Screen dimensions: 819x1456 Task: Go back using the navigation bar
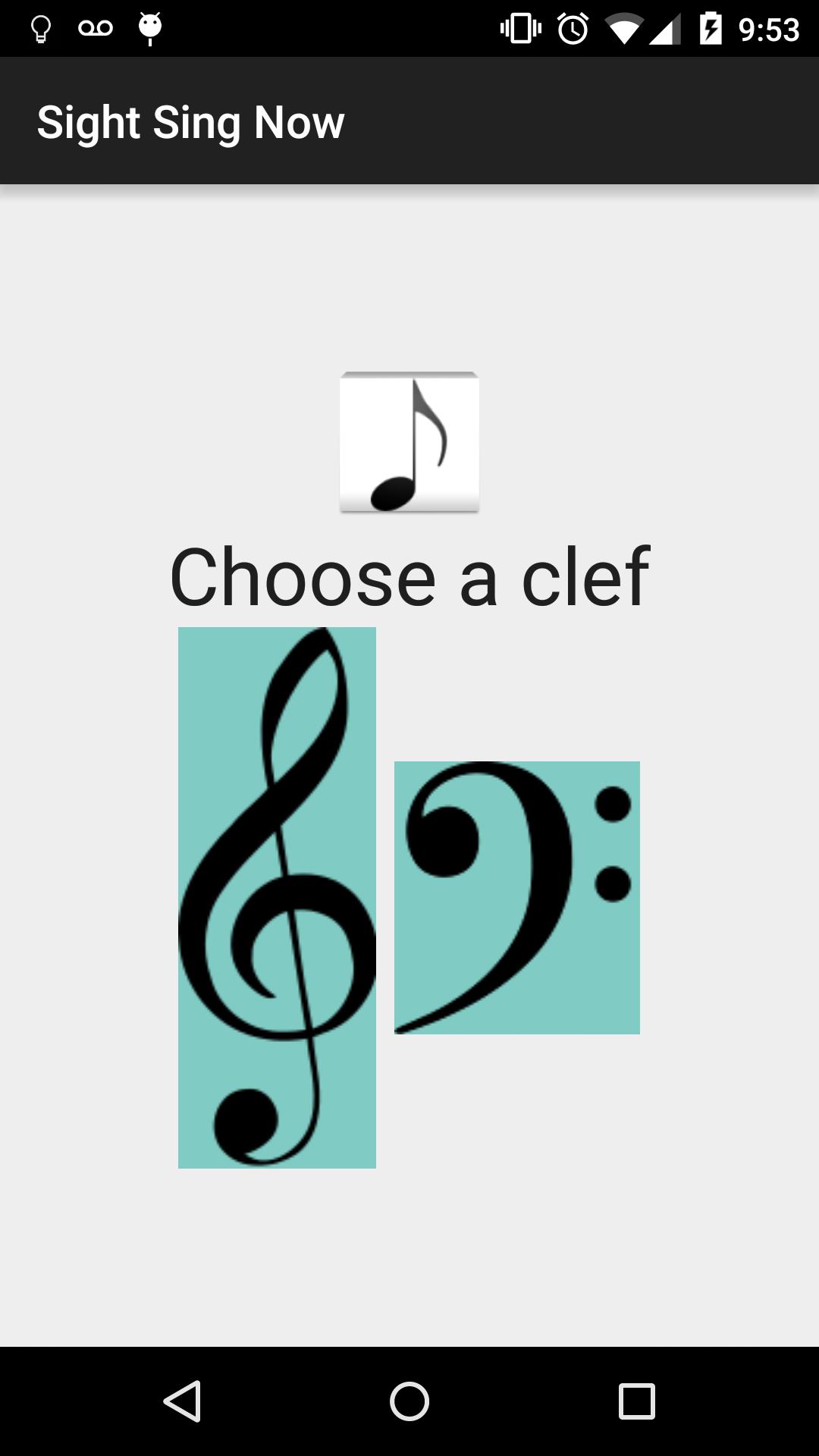click(x=182, y=1401)
